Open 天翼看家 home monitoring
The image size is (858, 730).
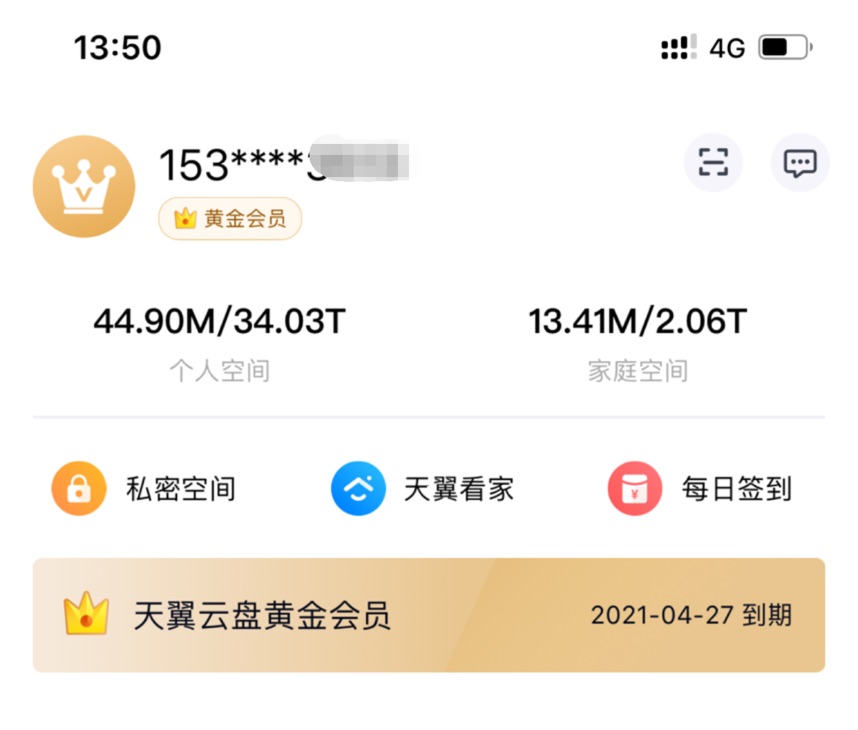[423, 489]
